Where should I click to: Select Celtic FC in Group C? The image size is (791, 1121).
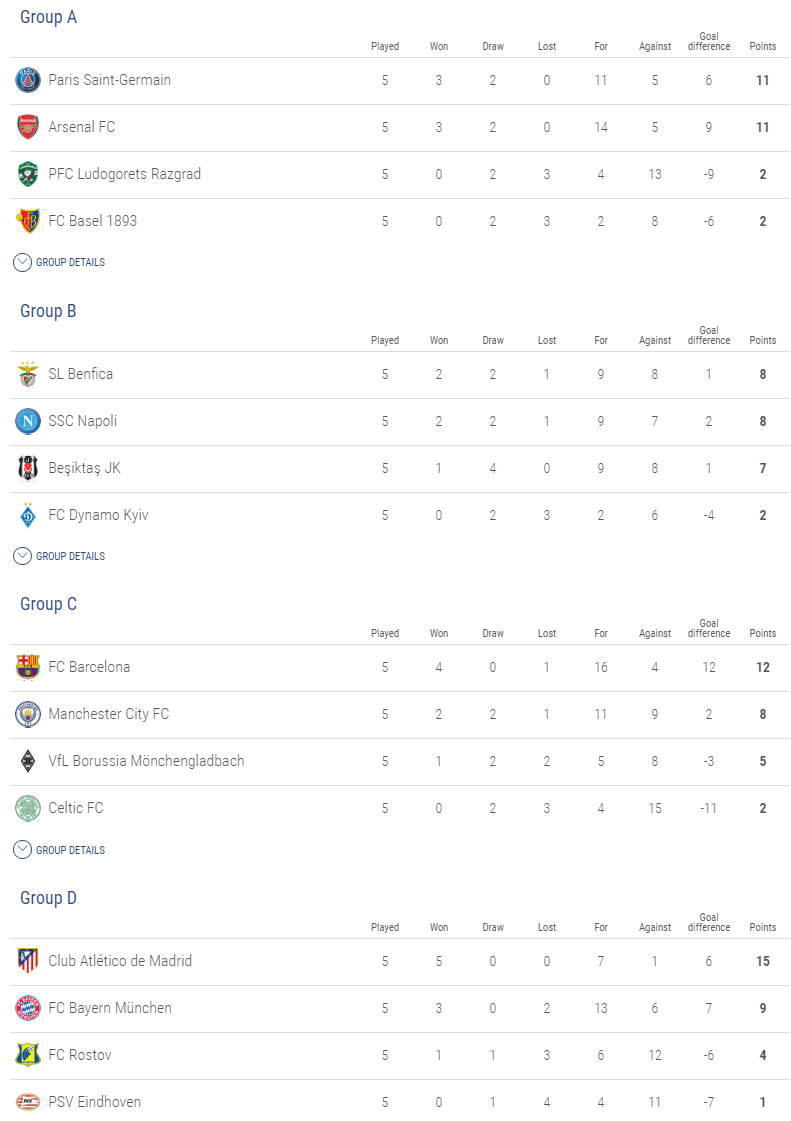pyautogui.click(x=75, y=808)
